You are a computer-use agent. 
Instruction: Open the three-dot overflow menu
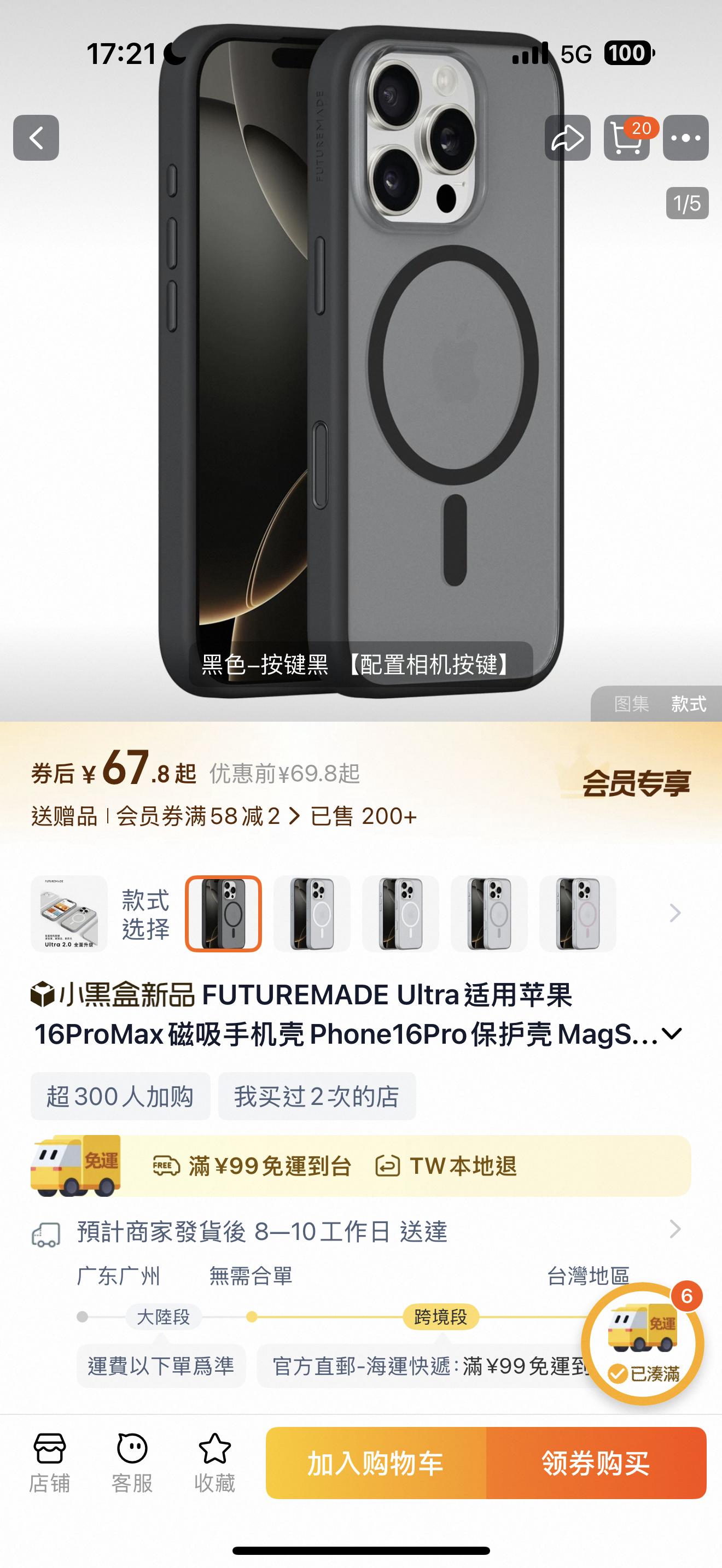pyautogui.click(x=685, y=138)
